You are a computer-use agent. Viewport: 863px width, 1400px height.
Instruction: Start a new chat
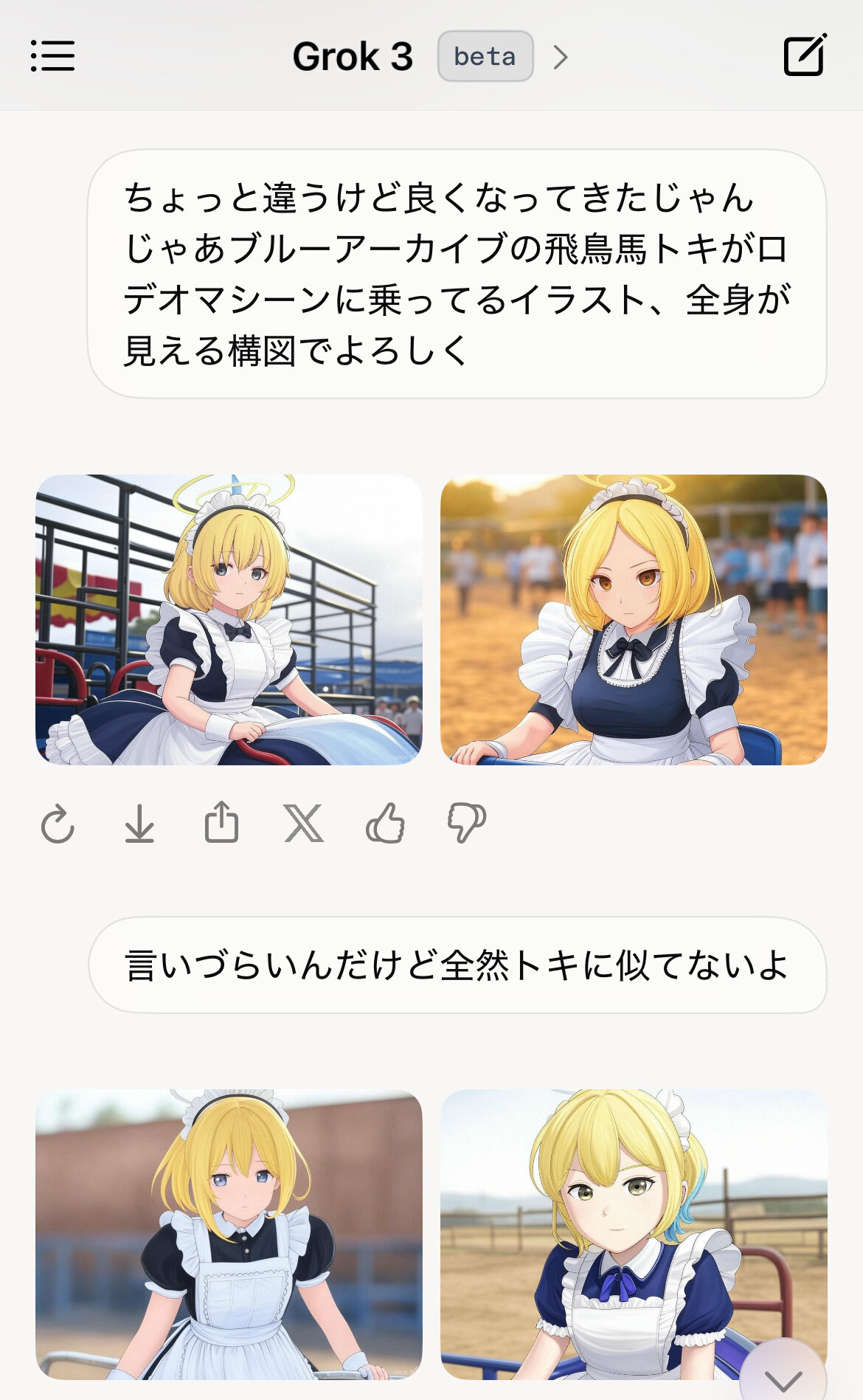805,55
